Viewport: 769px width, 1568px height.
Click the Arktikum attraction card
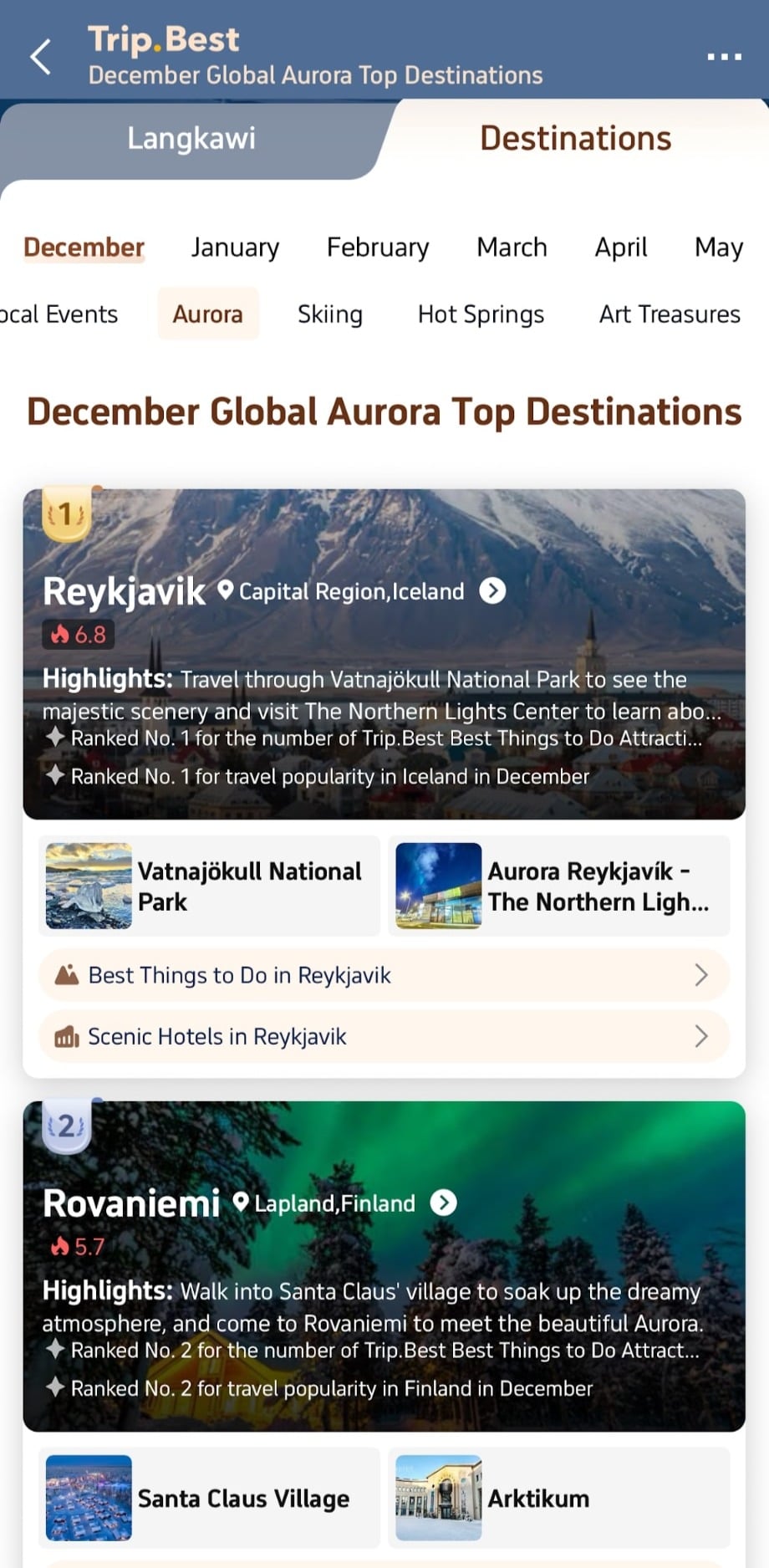coord(558,1497)
